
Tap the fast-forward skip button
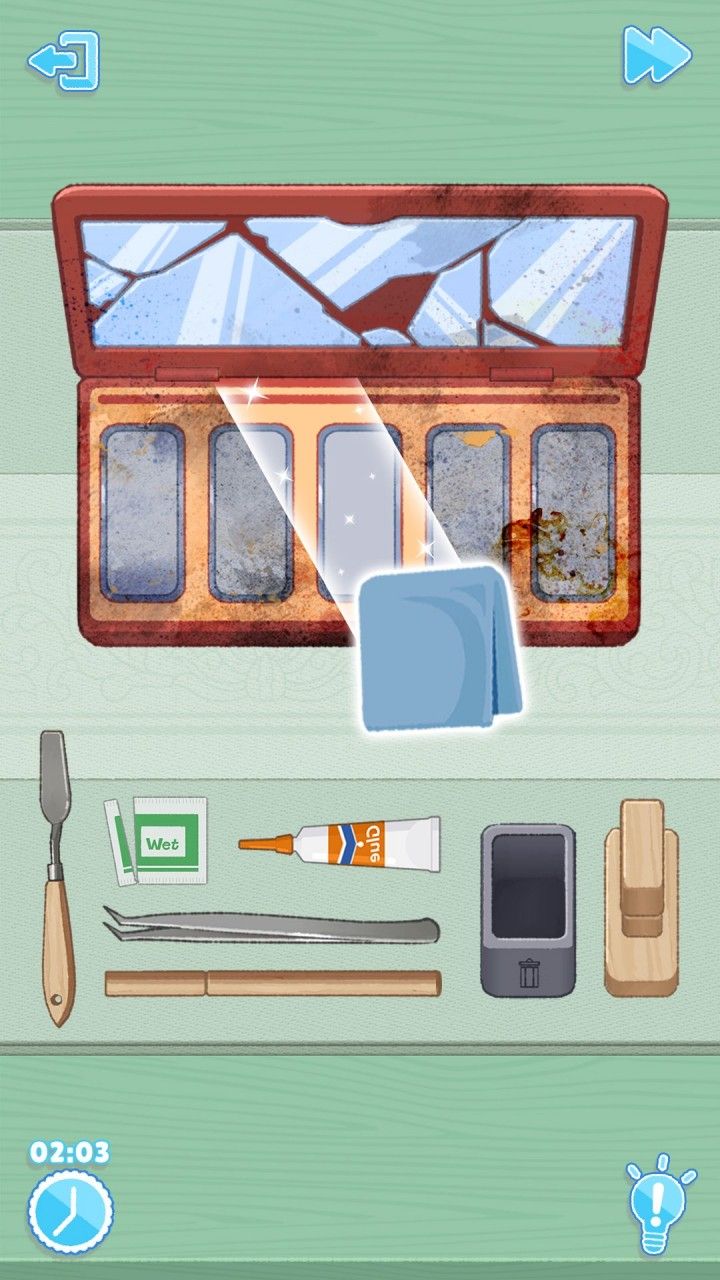[x=656, y=56]
